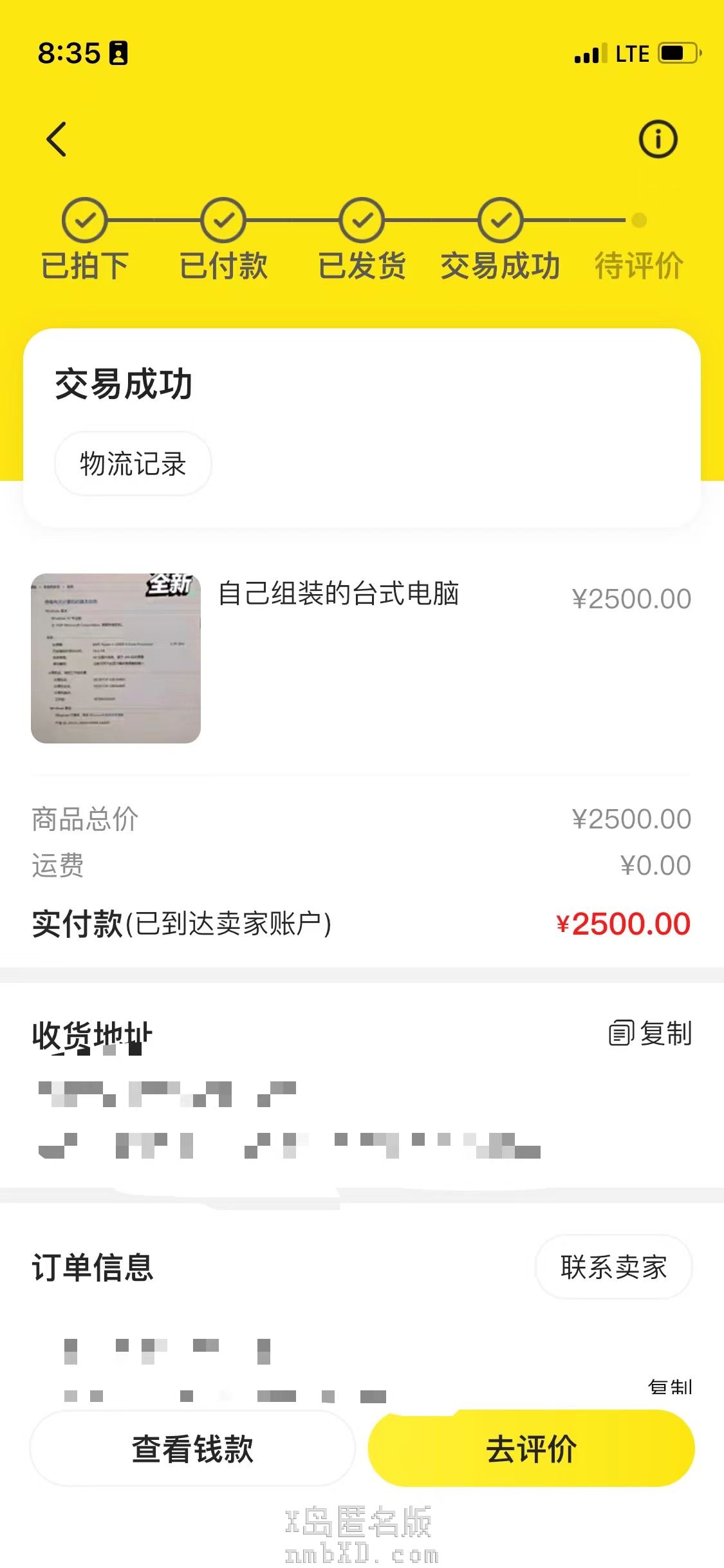Tap 查看钱款 to view payment
The width and height of the screenshot is (724, 1568).
pyautogui.click(x=192, y=1448)
